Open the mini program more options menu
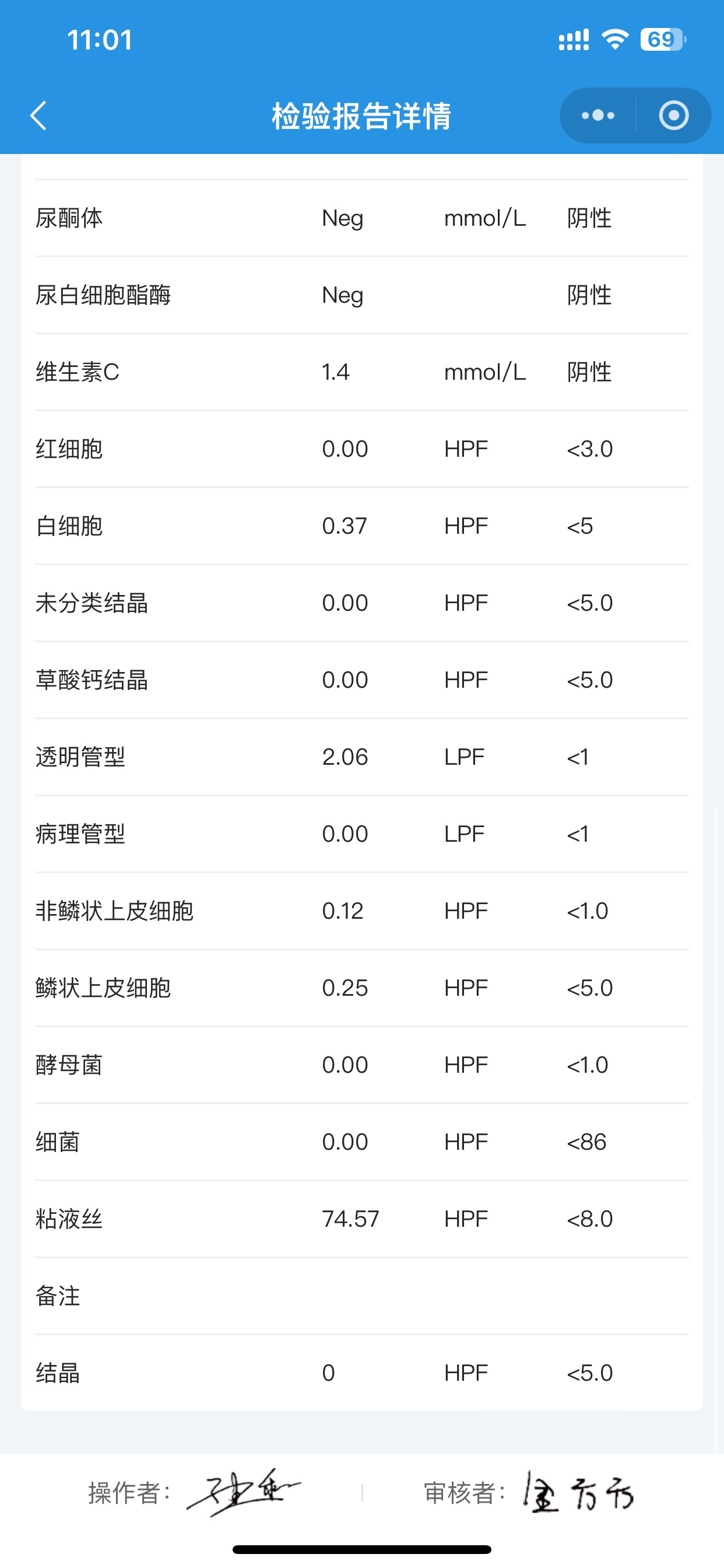This screenshot has width=724, height=1568. [x=598, y=116]
